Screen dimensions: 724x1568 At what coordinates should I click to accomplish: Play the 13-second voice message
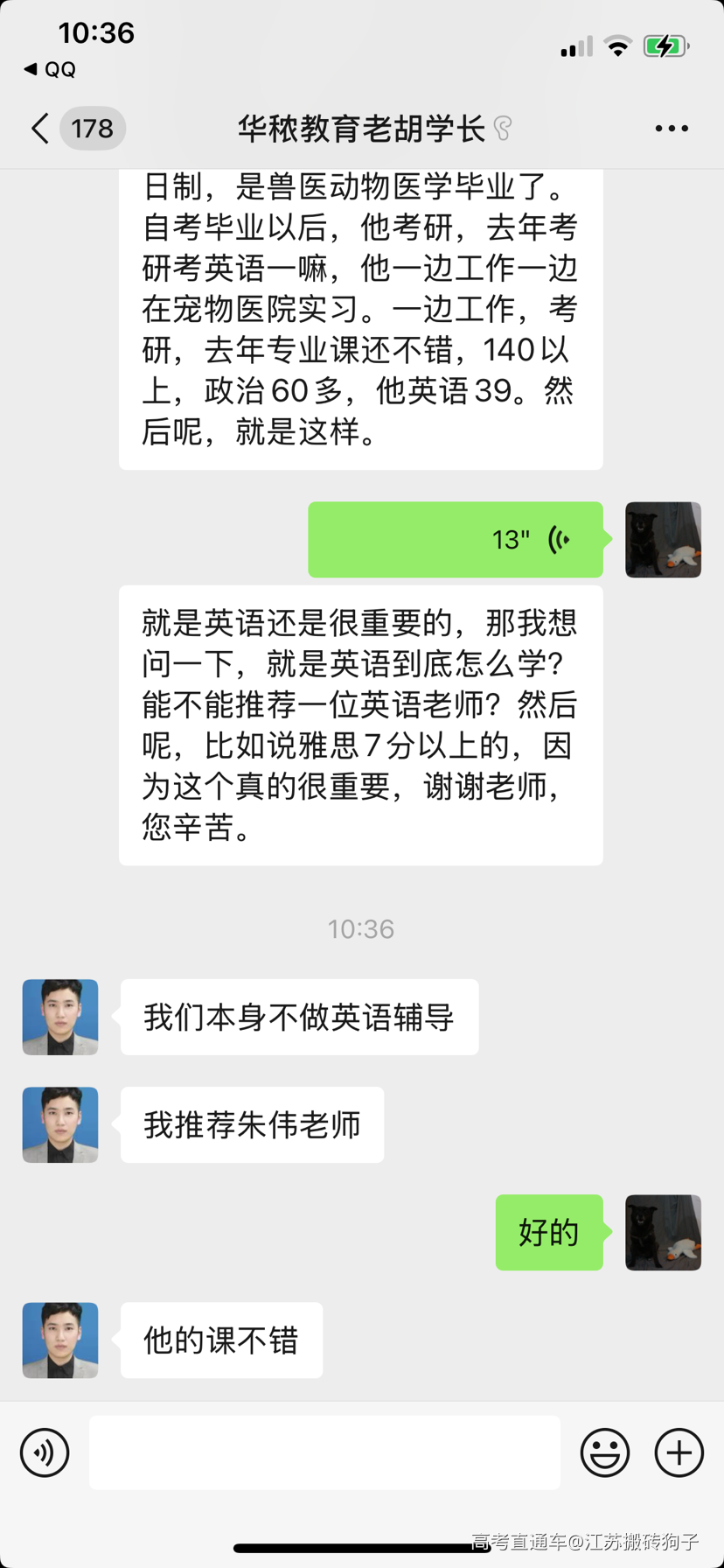456,540
